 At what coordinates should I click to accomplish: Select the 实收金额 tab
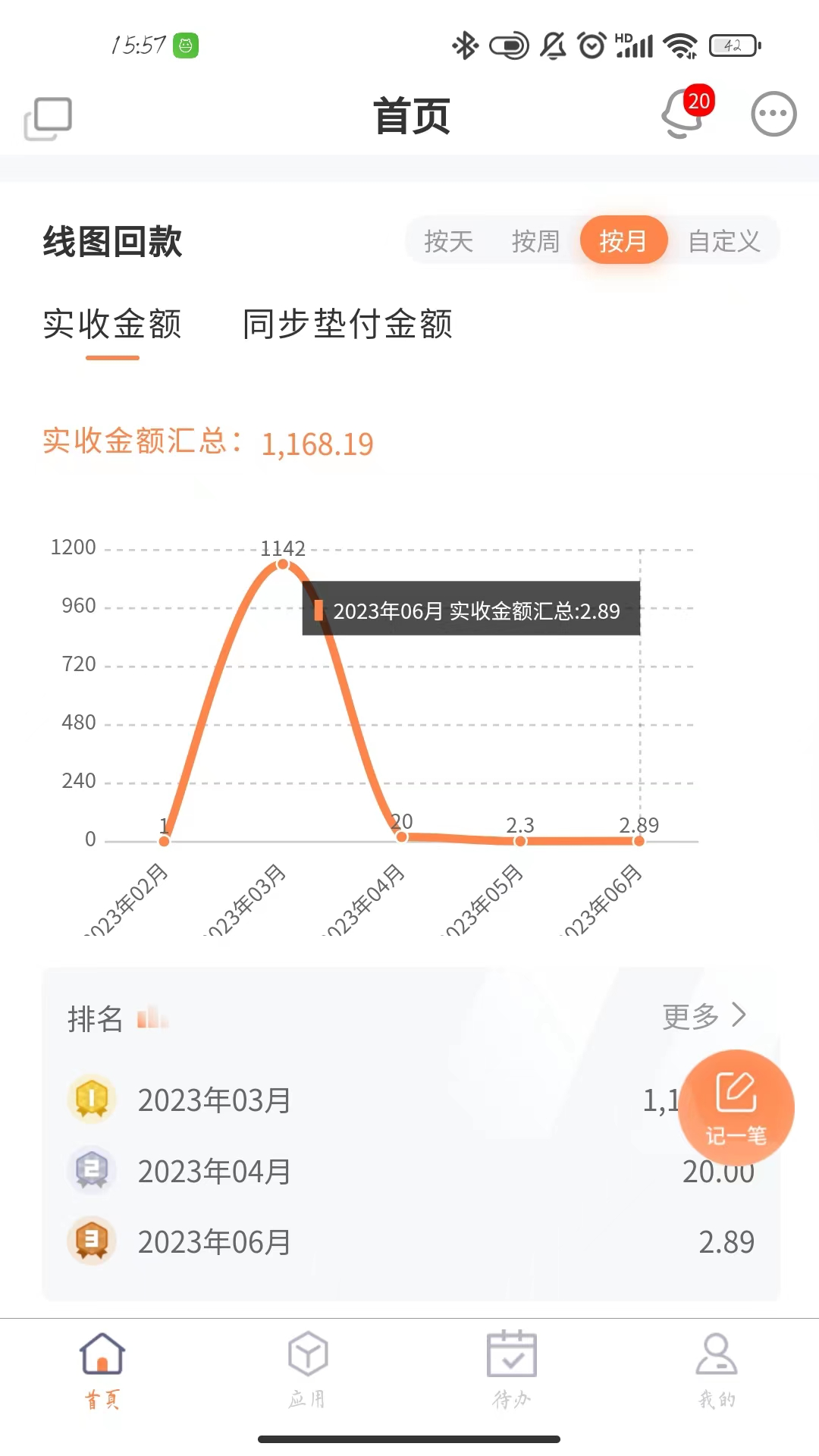pos(112,326)
